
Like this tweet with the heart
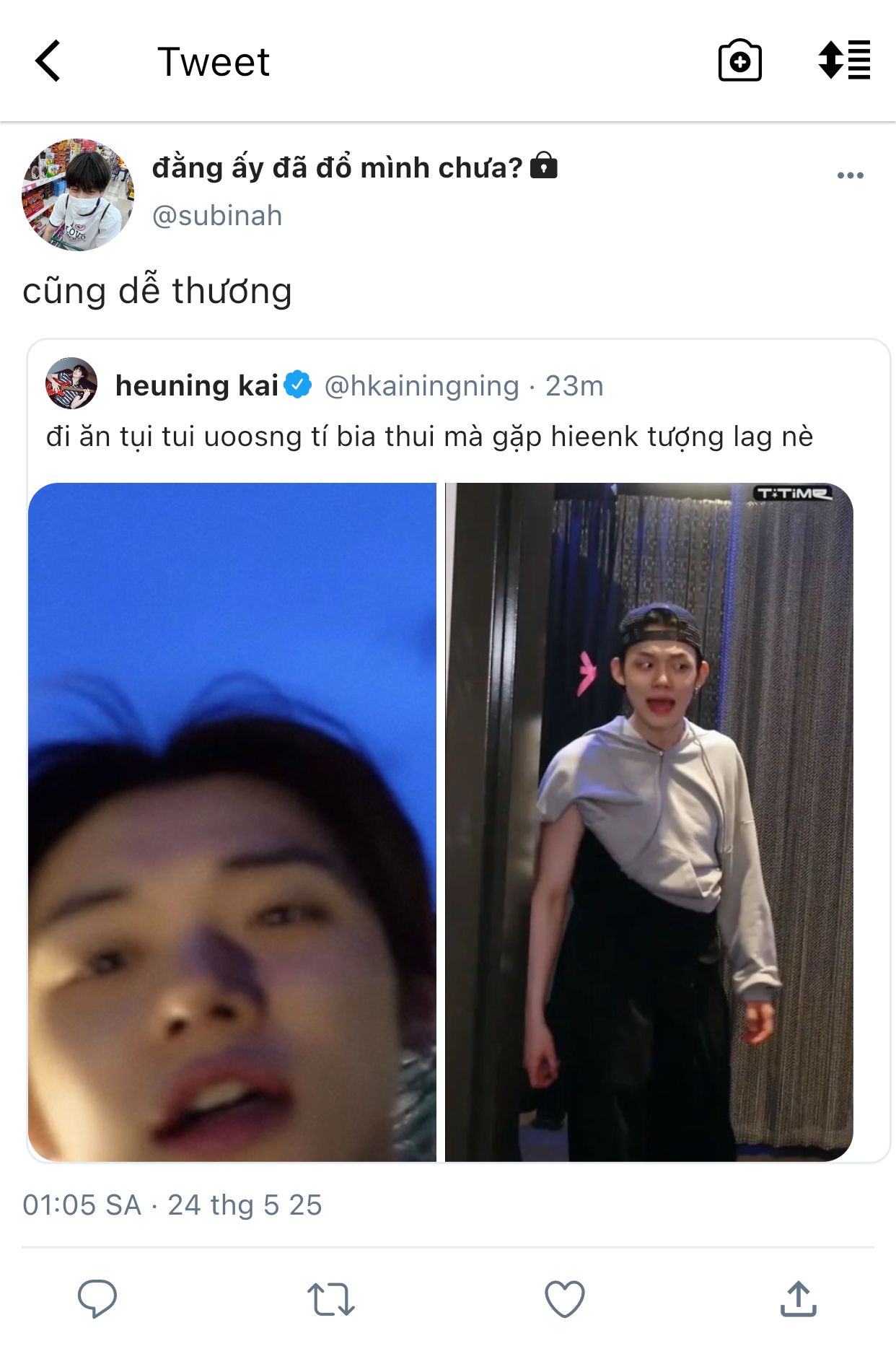(x=564, y=1299)
